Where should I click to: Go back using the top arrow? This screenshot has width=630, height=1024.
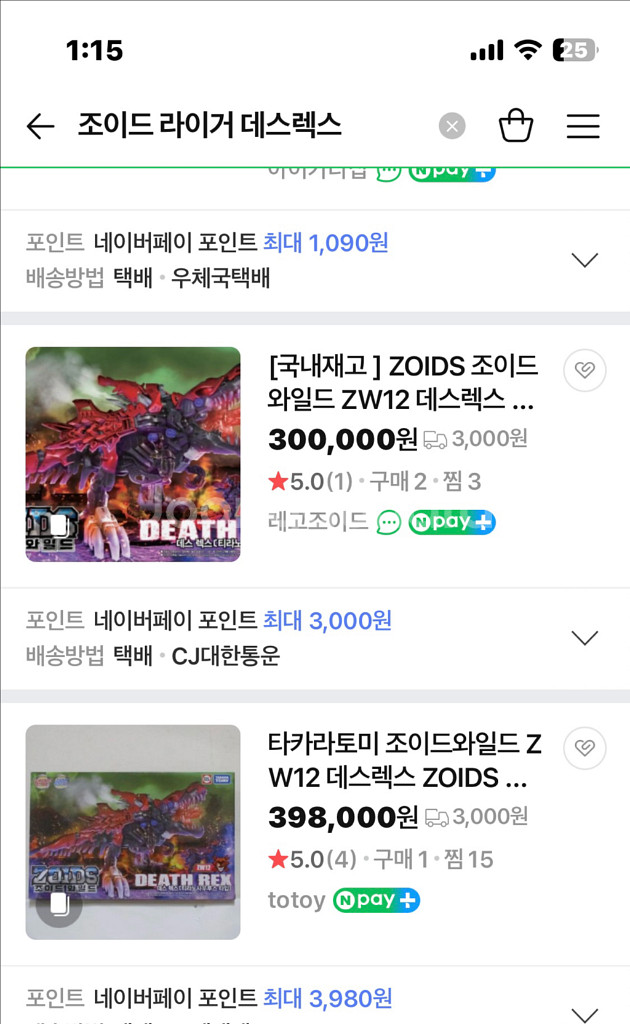(40, 126)
